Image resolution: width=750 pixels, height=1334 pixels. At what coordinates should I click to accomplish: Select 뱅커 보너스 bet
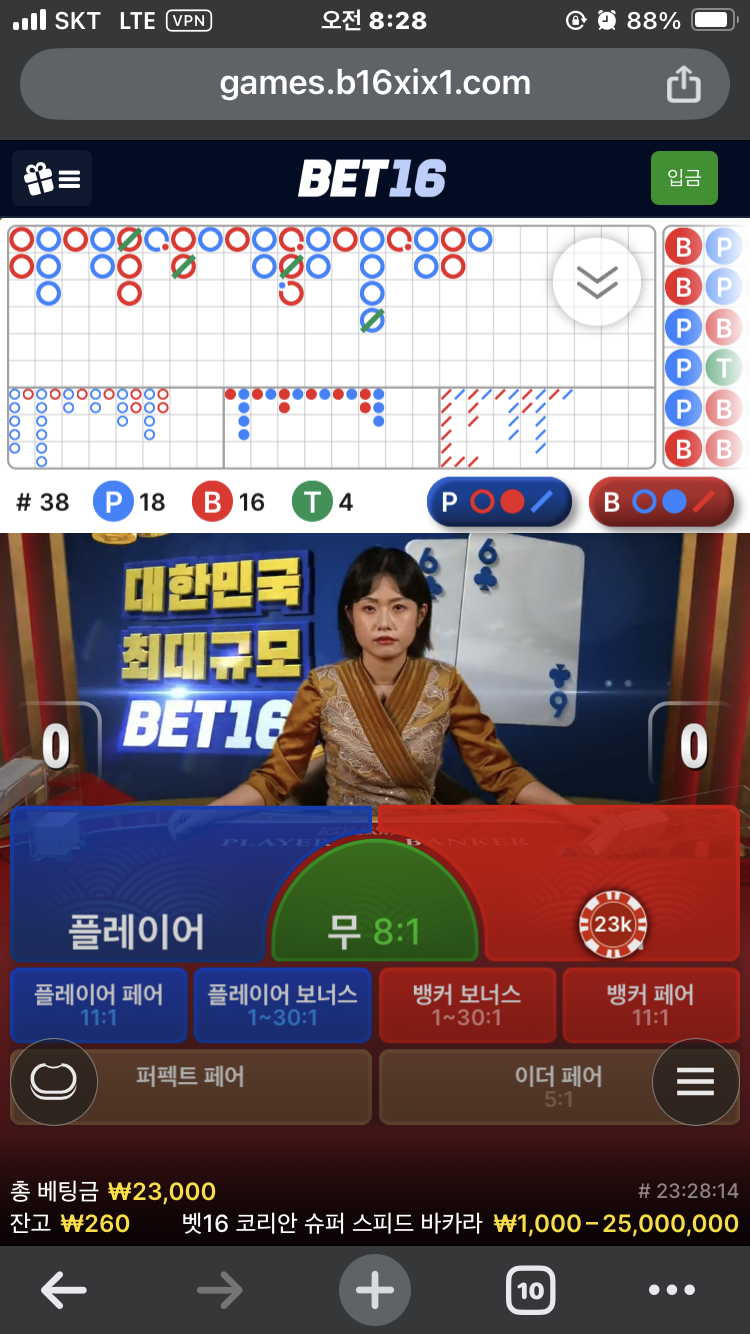467,1004
